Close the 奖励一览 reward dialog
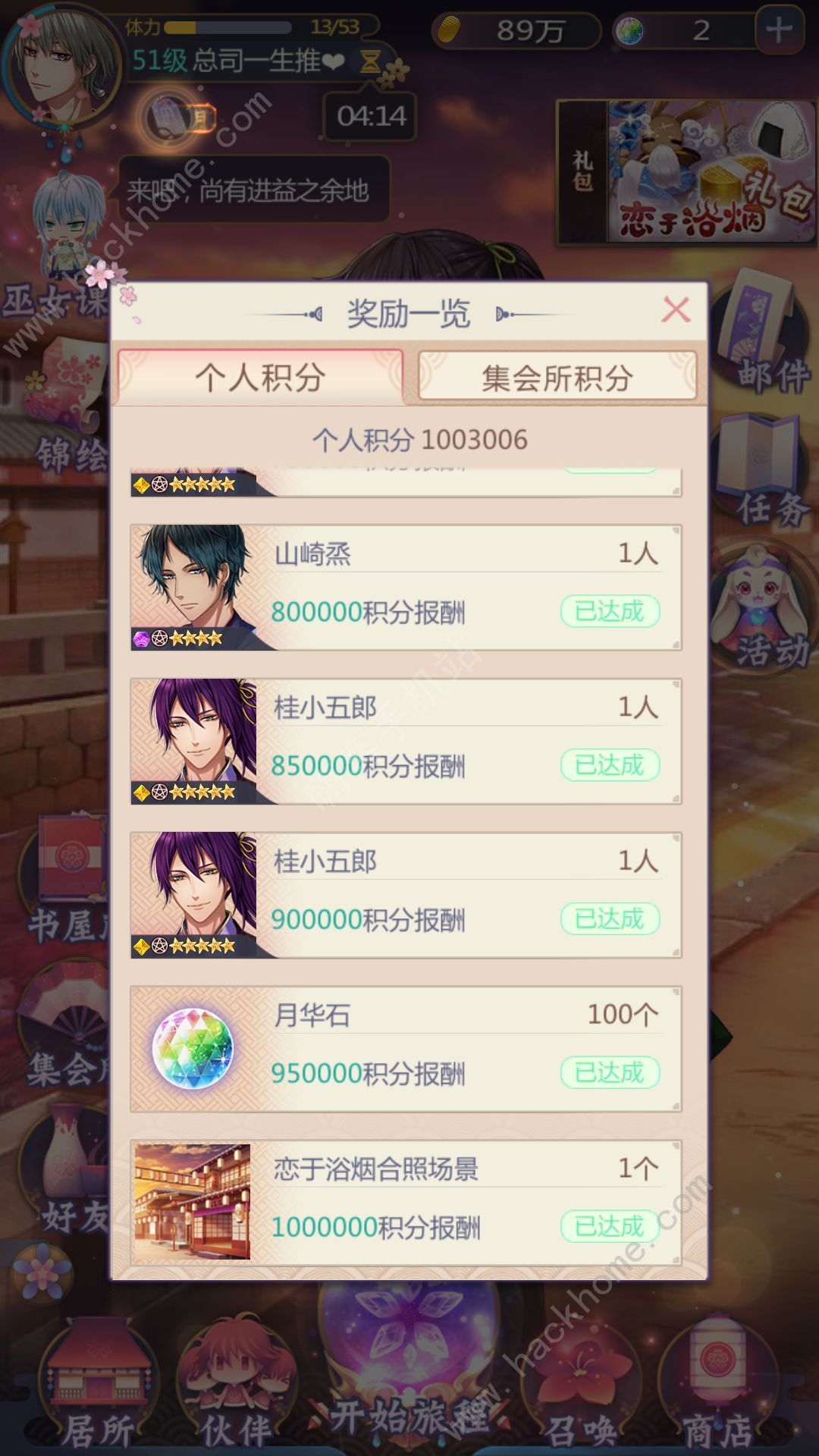The height and width of the screenshot is (1456, 819). tap(676, 310)
